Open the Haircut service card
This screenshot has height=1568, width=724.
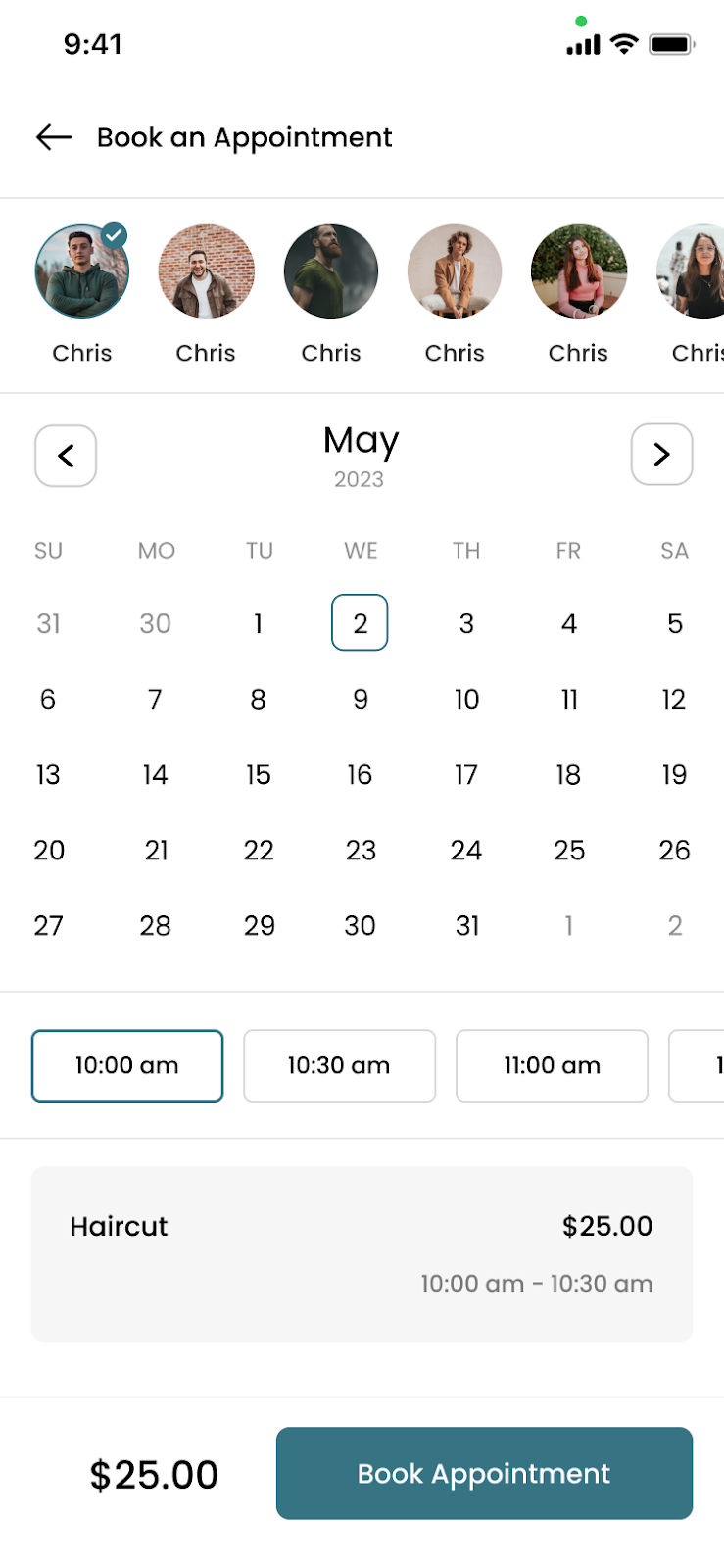(x=362, y=1254)
